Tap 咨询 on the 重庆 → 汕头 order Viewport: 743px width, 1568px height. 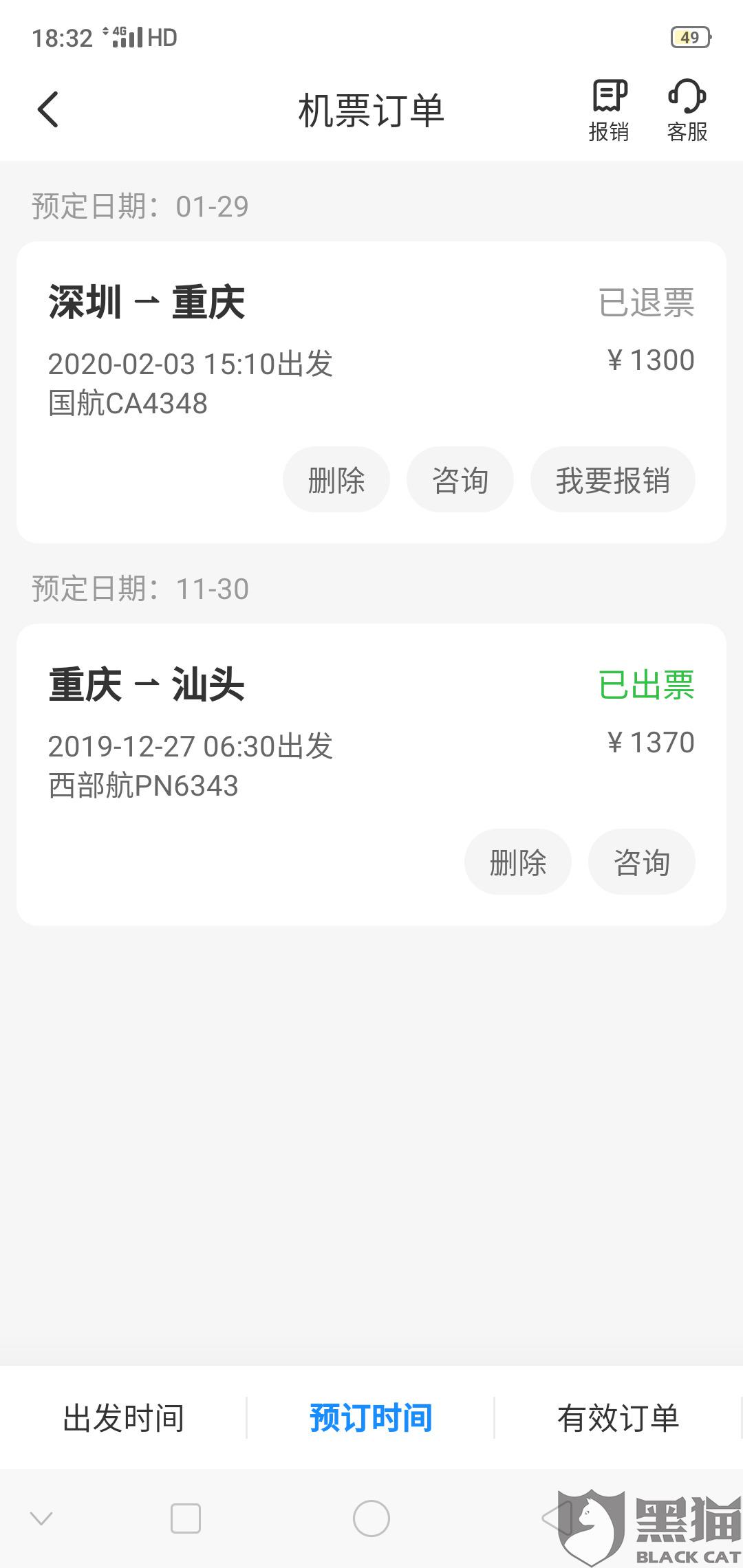(642, 862)
